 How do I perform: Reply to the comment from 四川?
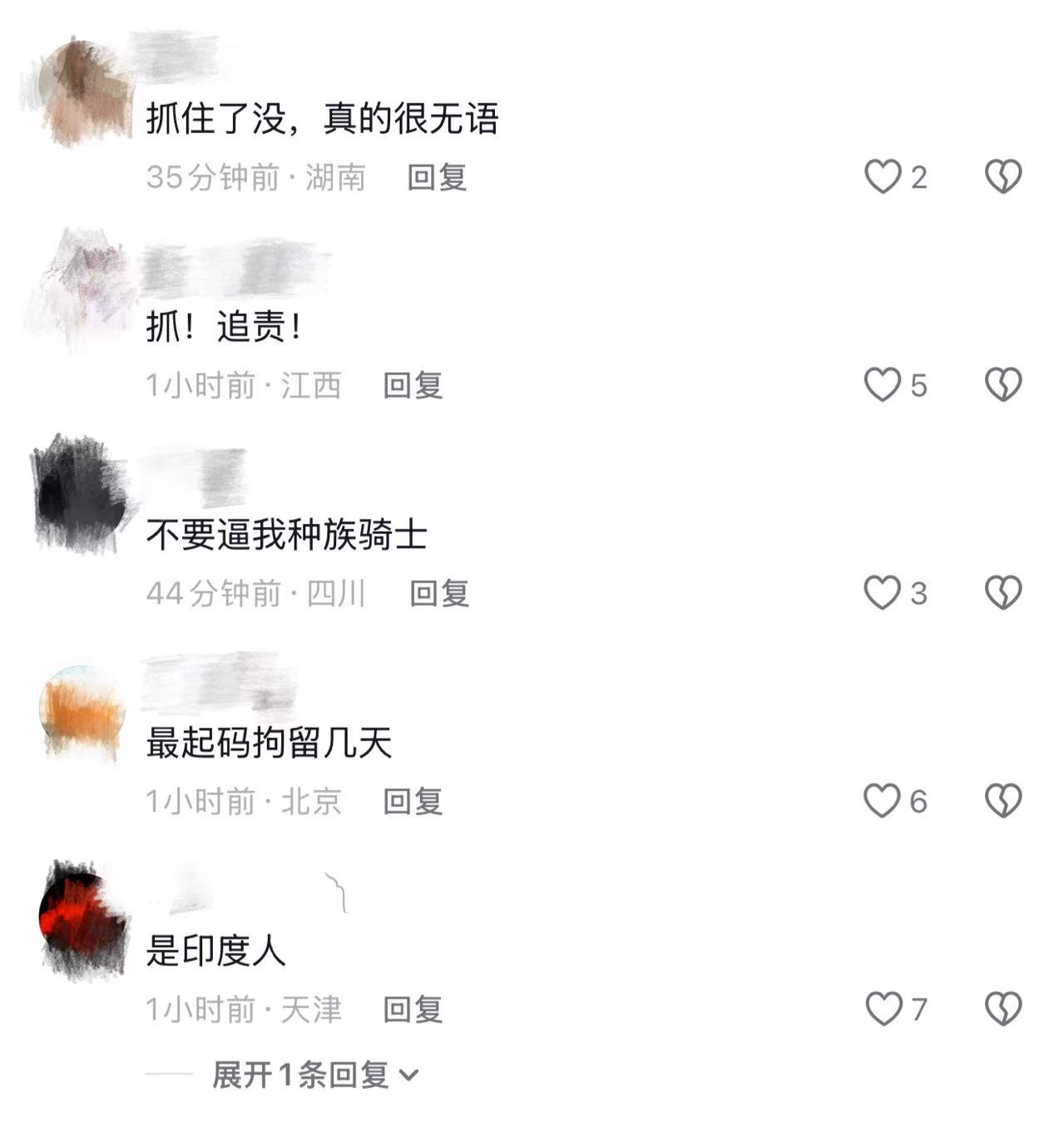pos(439,593)
